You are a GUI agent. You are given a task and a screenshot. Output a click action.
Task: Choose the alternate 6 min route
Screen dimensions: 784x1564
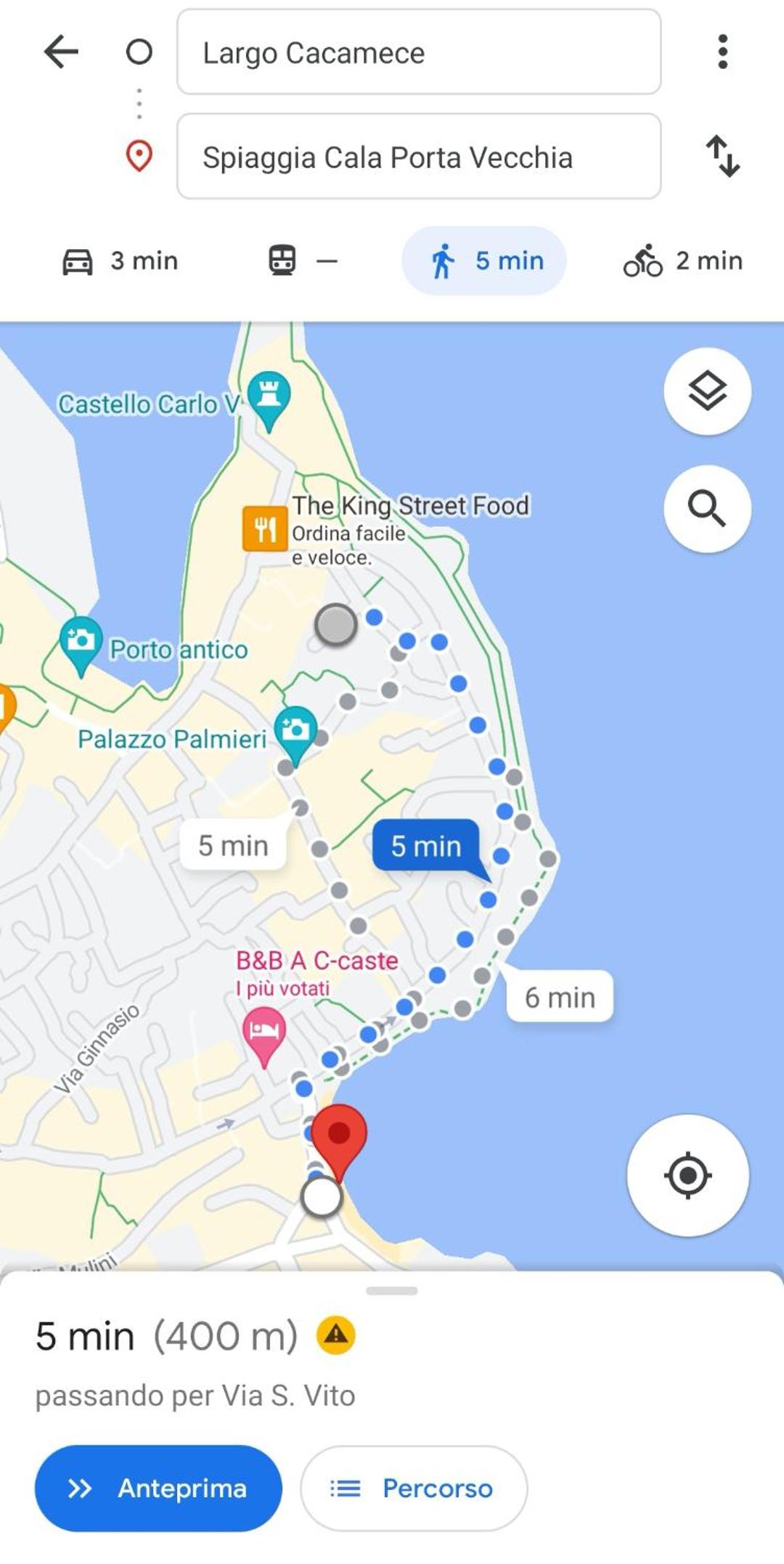[560, 997]
